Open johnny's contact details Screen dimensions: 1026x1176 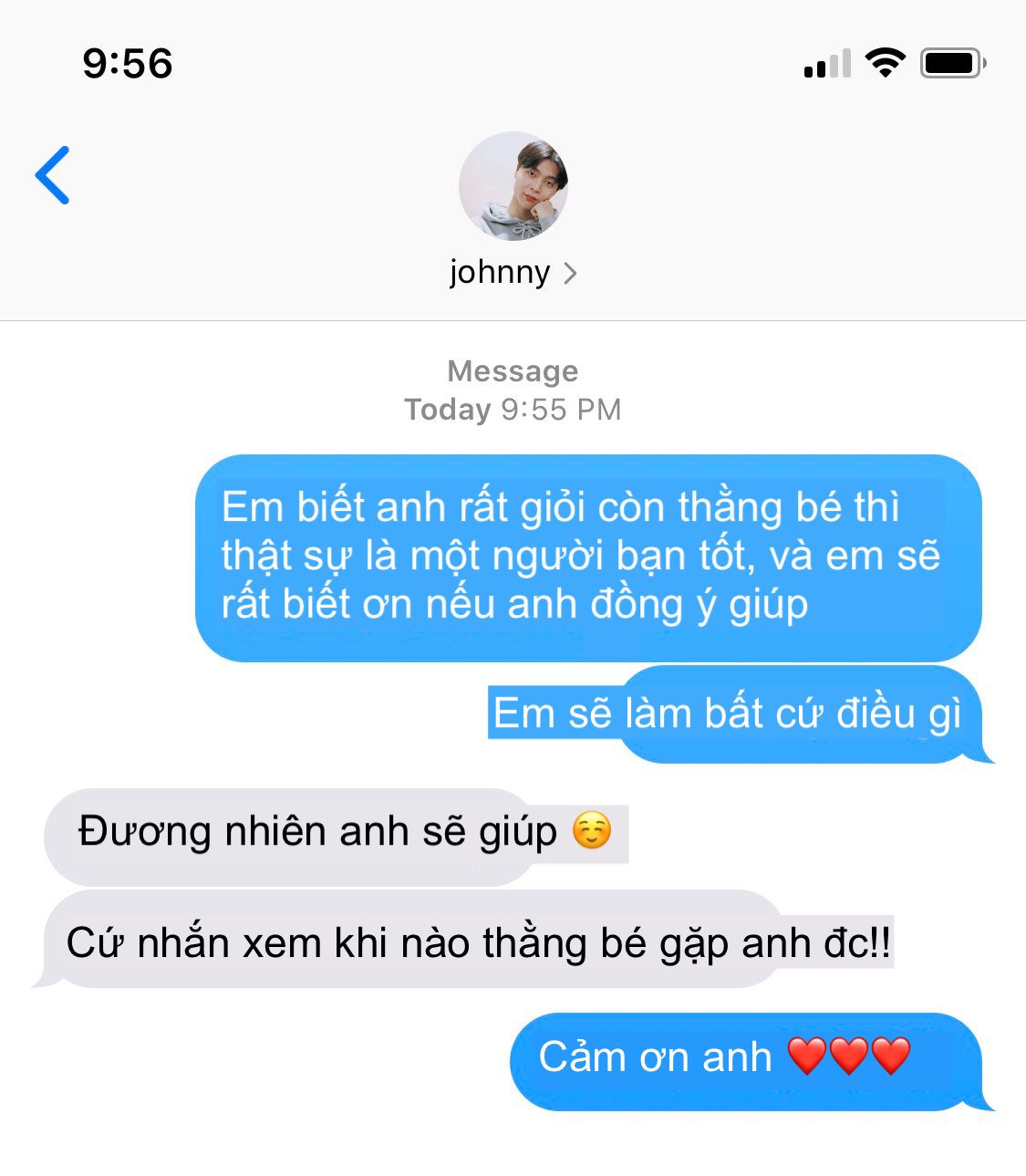(513, 272)
